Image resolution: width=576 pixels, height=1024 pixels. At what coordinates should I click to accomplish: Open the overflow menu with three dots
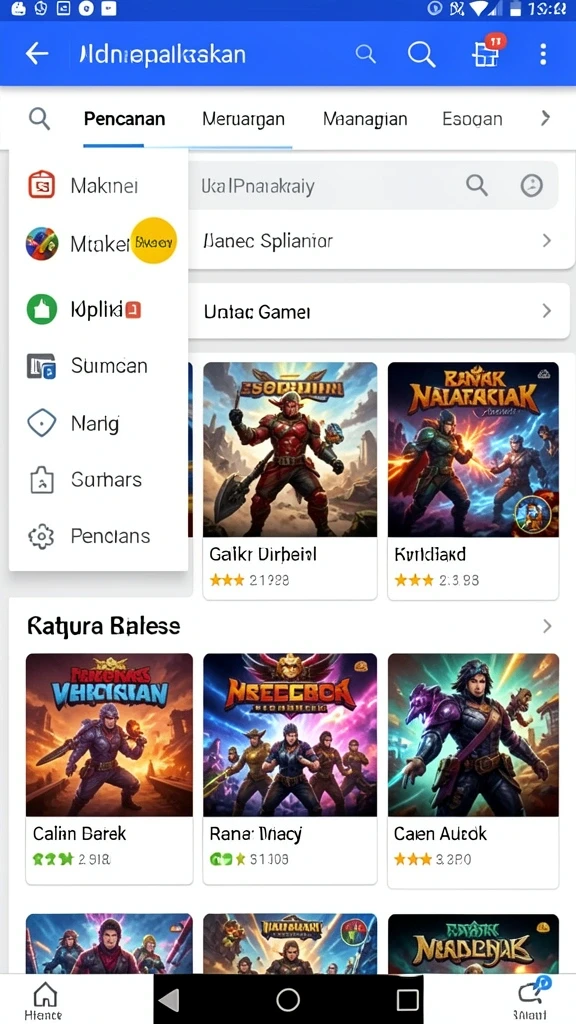tap(543, 54)
